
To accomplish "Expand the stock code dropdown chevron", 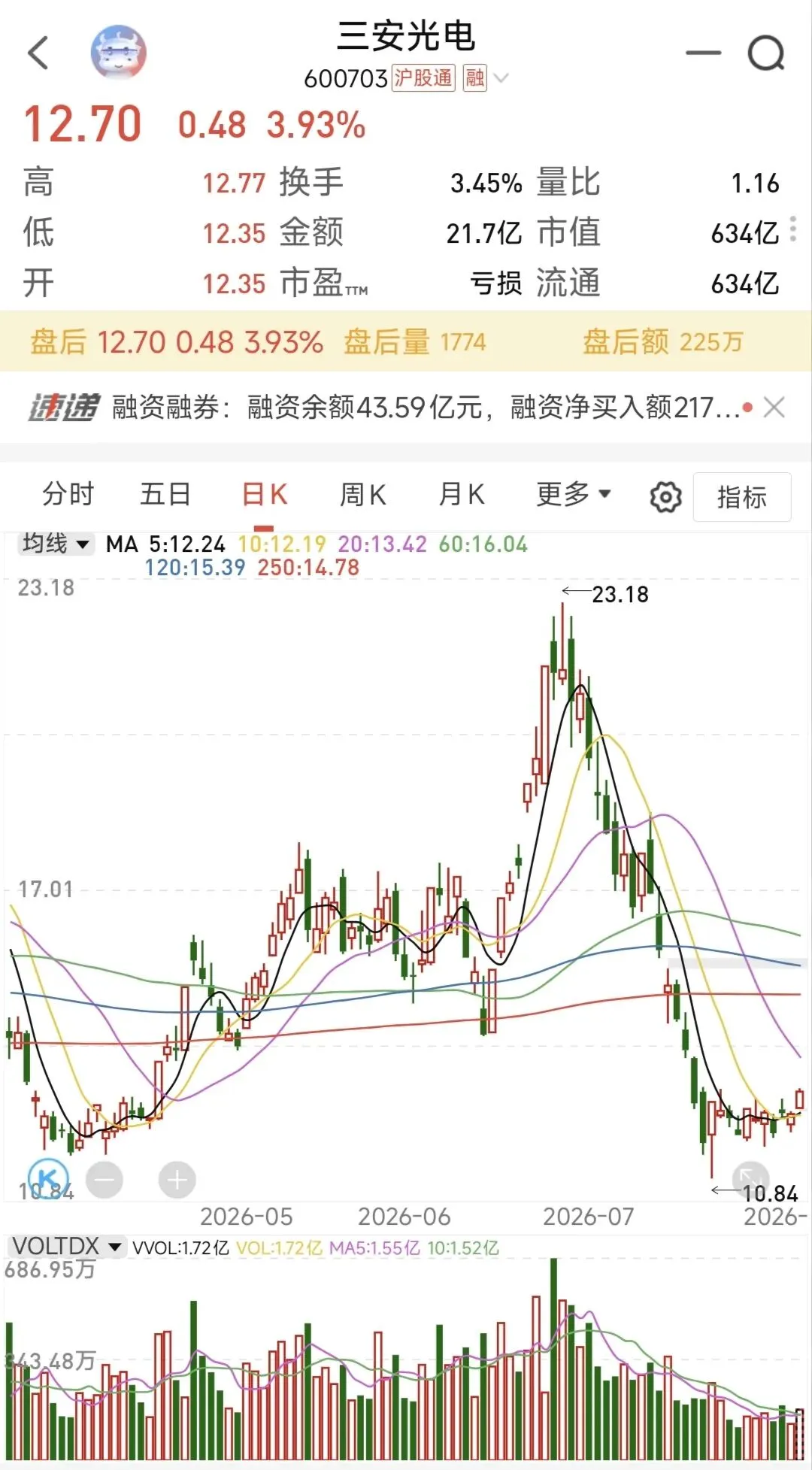I will click(501, 78).
